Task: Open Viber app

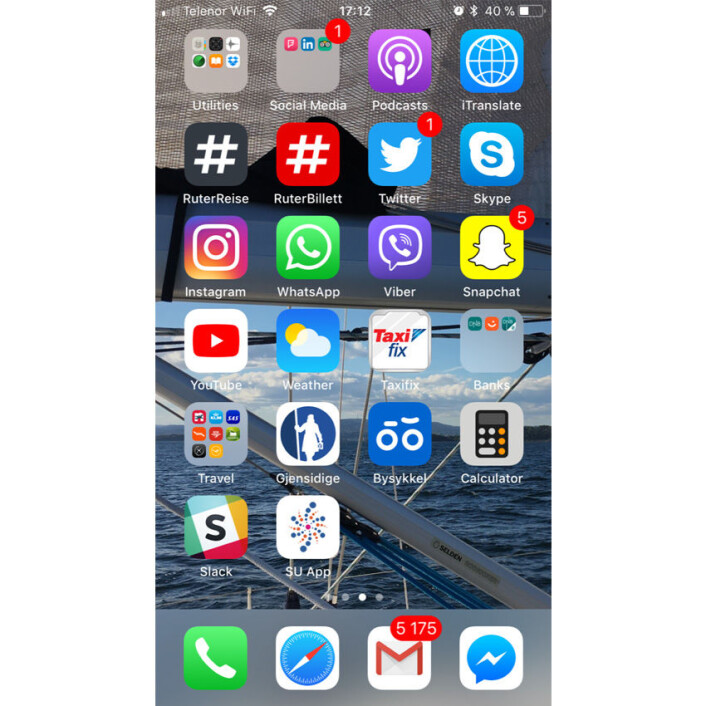Action: [400, 247]
